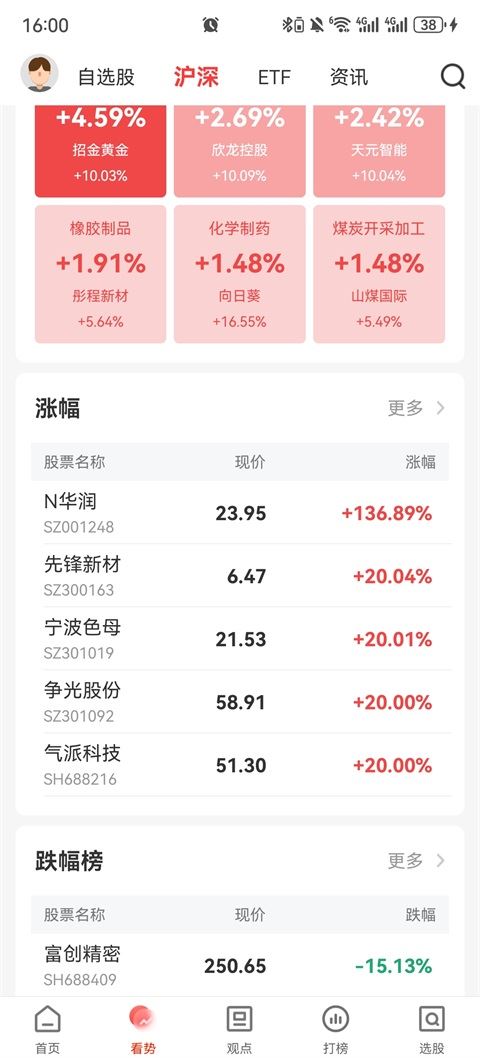The width and height of the screenshot is (480, 1058).
Task: Switch to the 选股 tab
Action: coord(431,1028)
